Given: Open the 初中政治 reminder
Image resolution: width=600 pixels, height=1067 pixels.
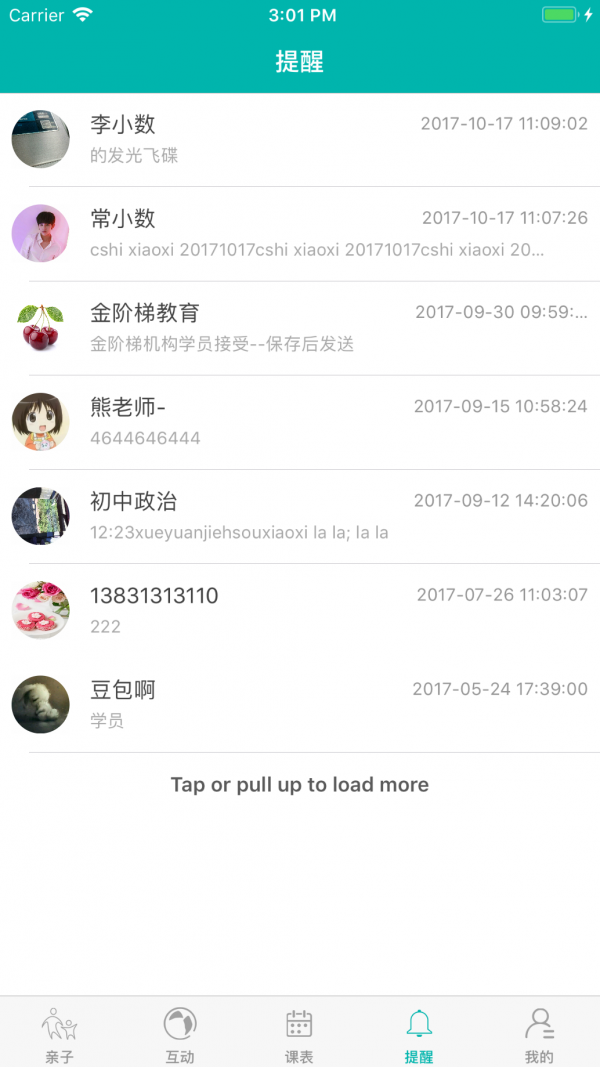Looking at the screenshot, I should [300, 516].
